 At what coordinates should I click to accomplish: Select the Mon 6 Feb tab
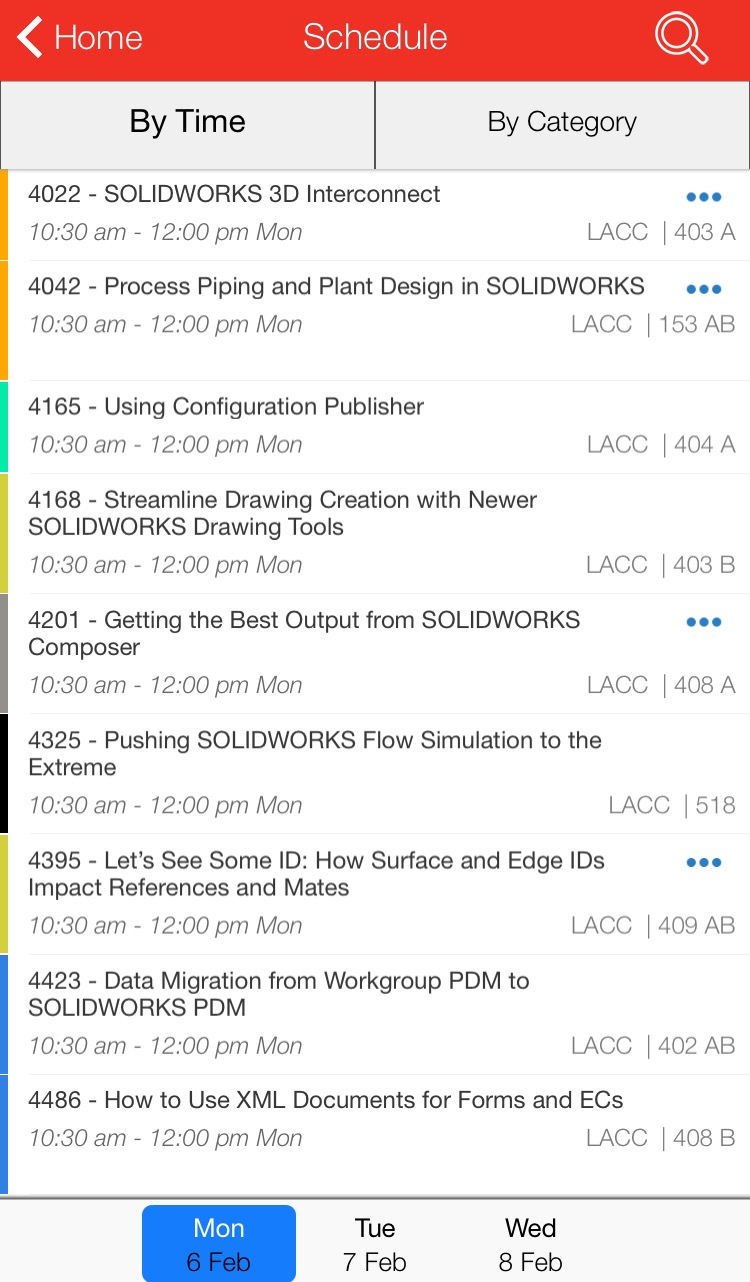[218, 1243]
